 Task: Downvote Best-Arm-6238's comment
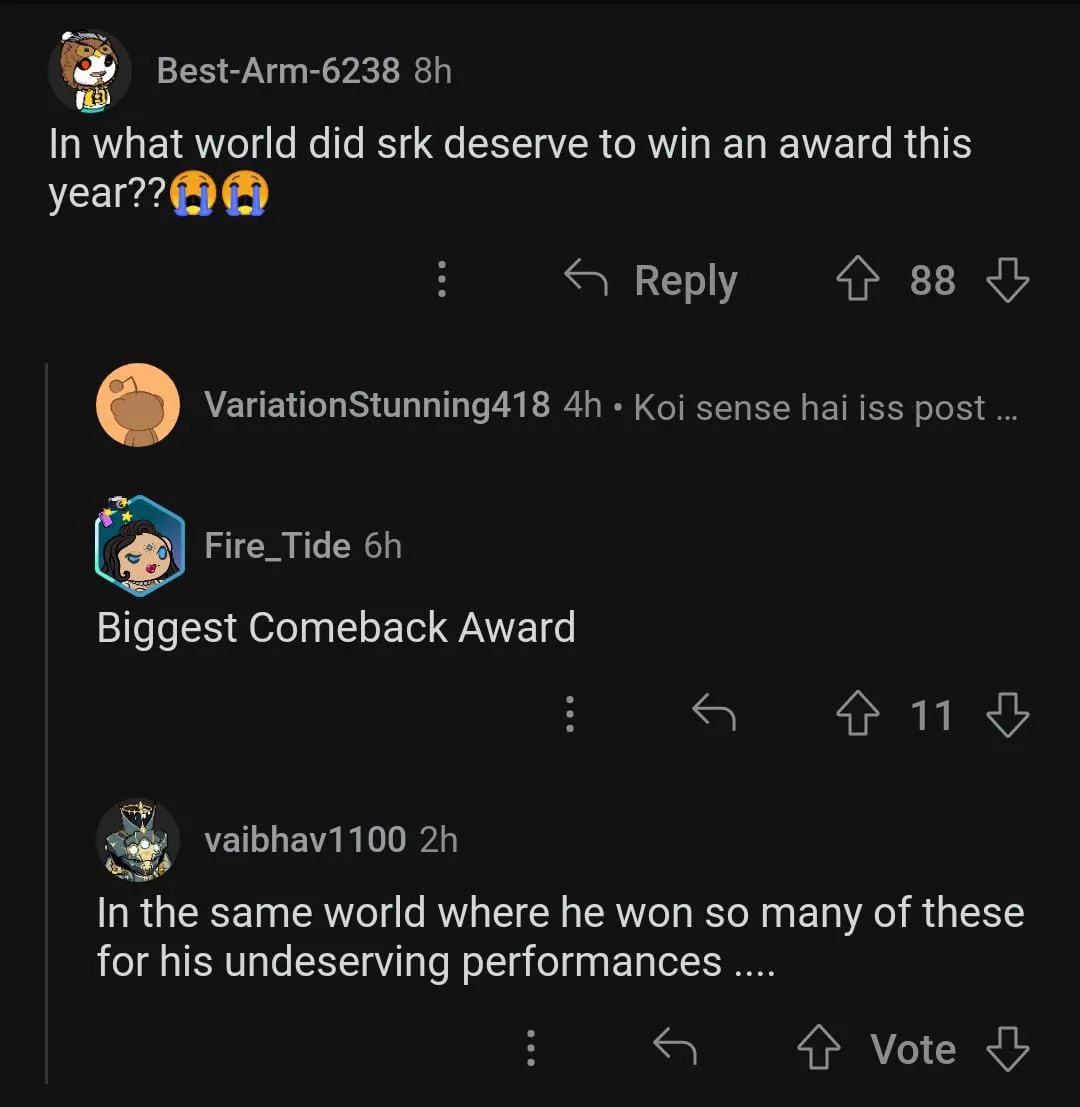[x=1007, y=281]
